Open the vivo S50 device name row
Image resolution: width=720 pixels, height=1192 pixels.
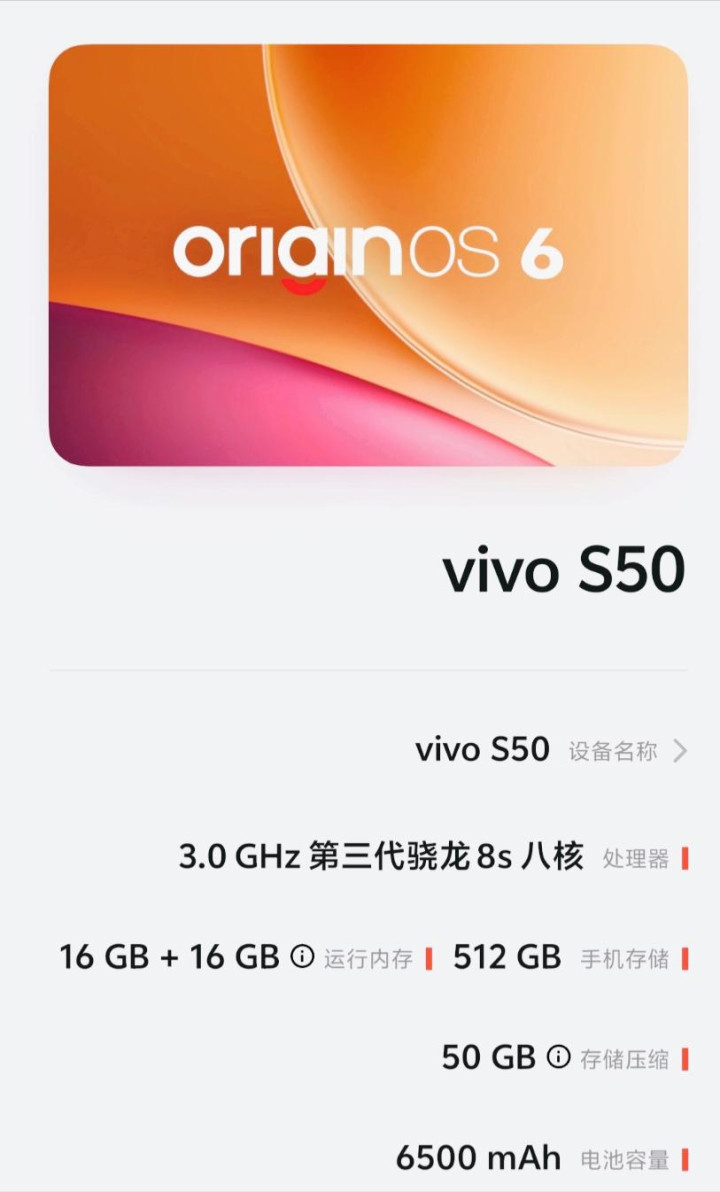(x=550, y=750)
